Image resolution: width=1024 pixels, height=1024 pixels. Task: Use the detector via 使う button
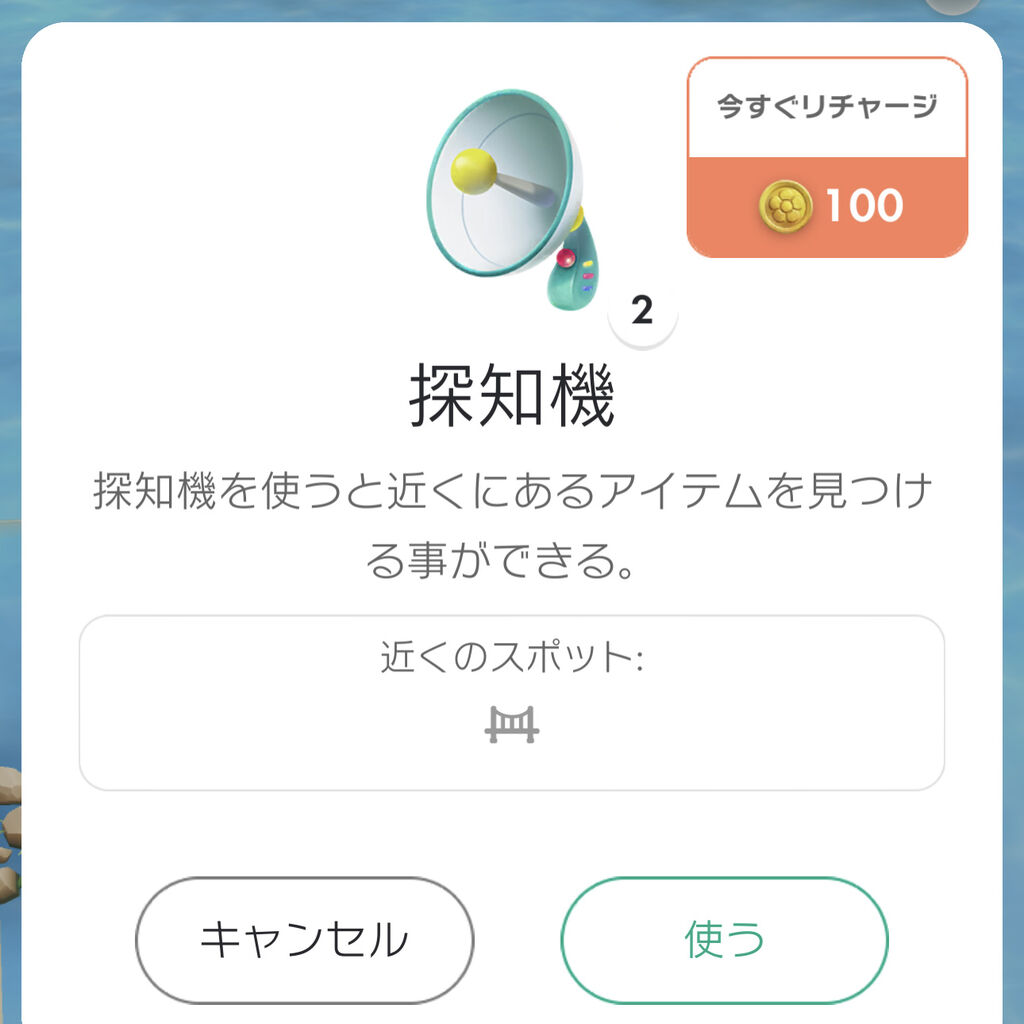[724, 940]
